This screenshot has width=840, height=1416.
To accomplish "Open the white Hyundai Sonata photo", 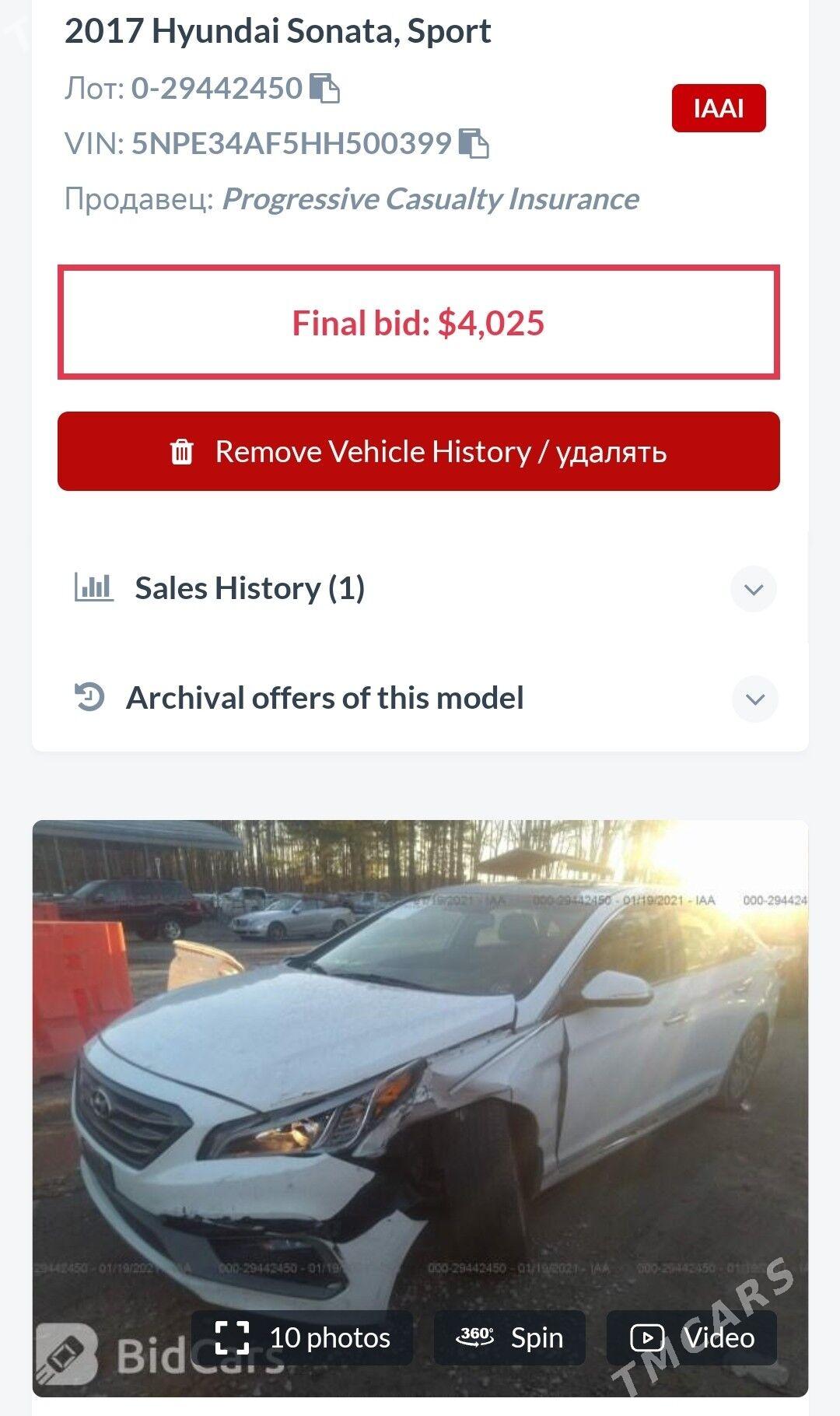I will [x=420, y=1074].
